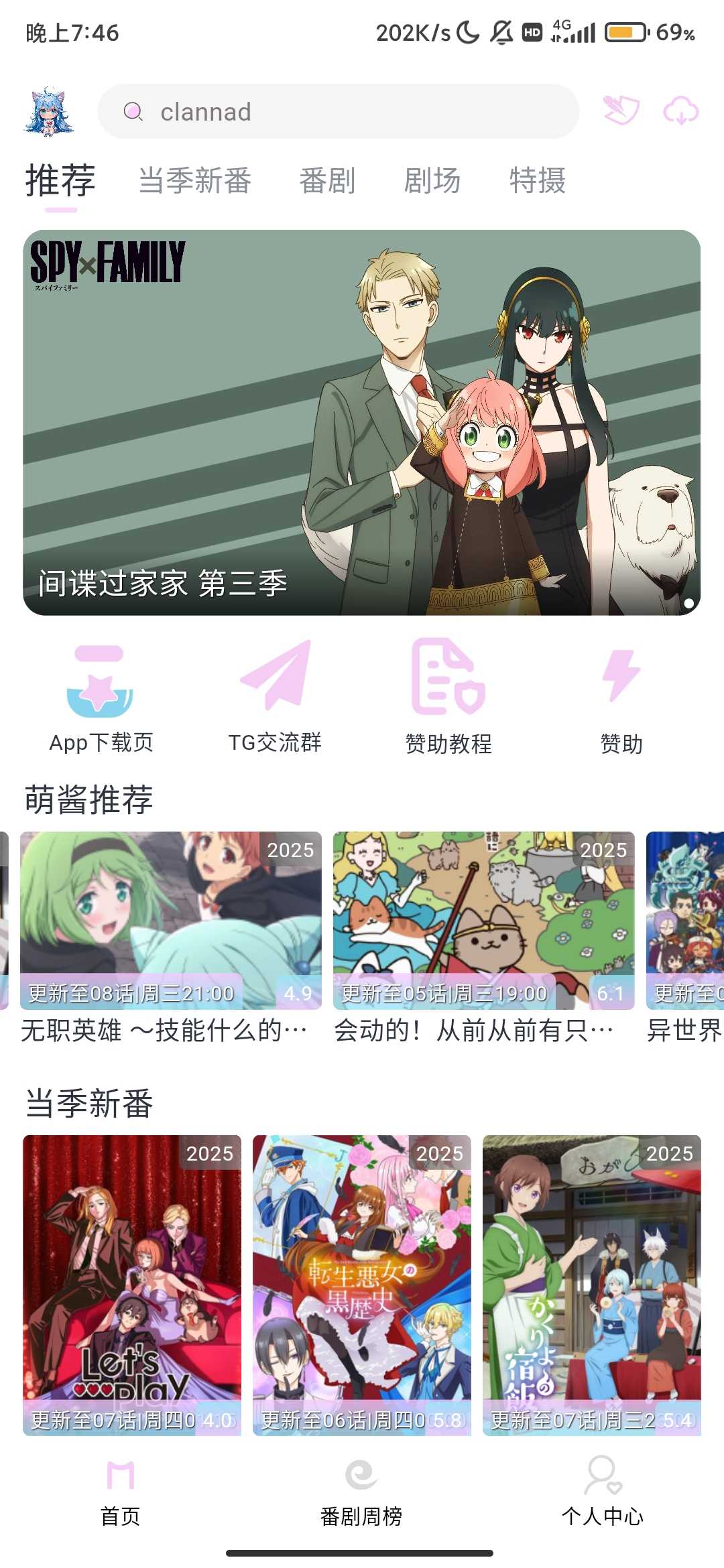Switch to the 当季新番 top tab
Image resolution: width=724 pixels, height=1568 pixels.
[x=194, y=181]
